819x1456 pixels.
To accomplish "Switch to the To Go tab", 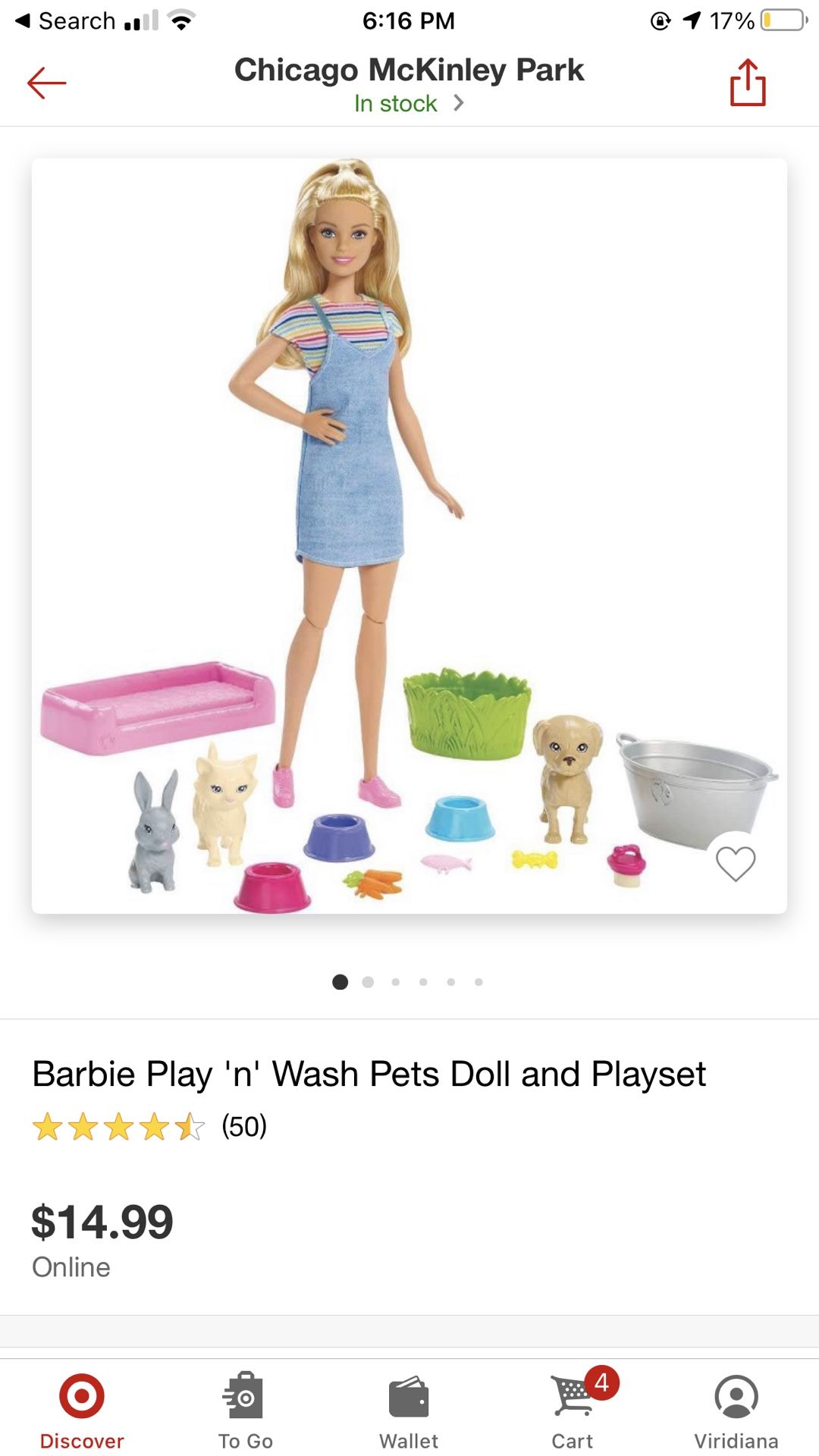I will click(245, 1411).
